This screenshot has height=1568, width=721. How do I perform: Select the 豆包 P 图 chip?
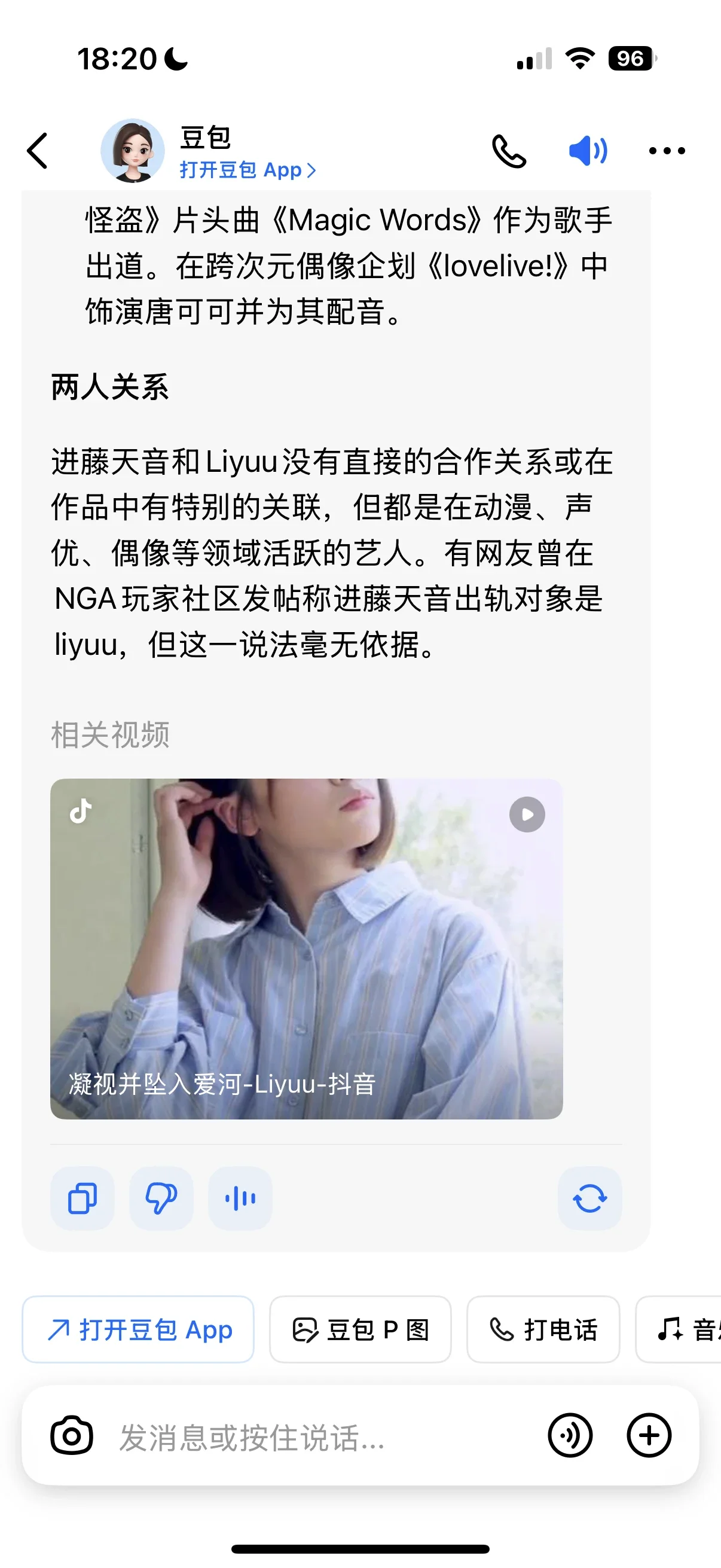(x=360, y=1329)
